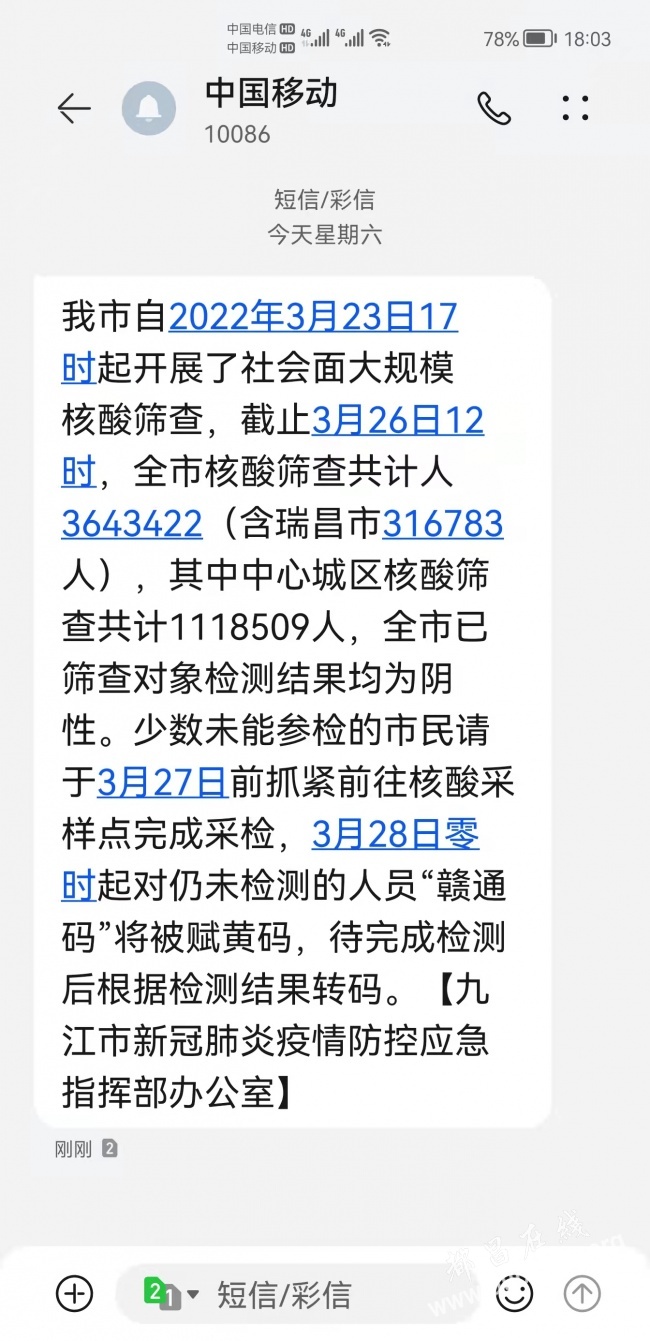Tap the linked date 3月26日12时

pos(398,421)
